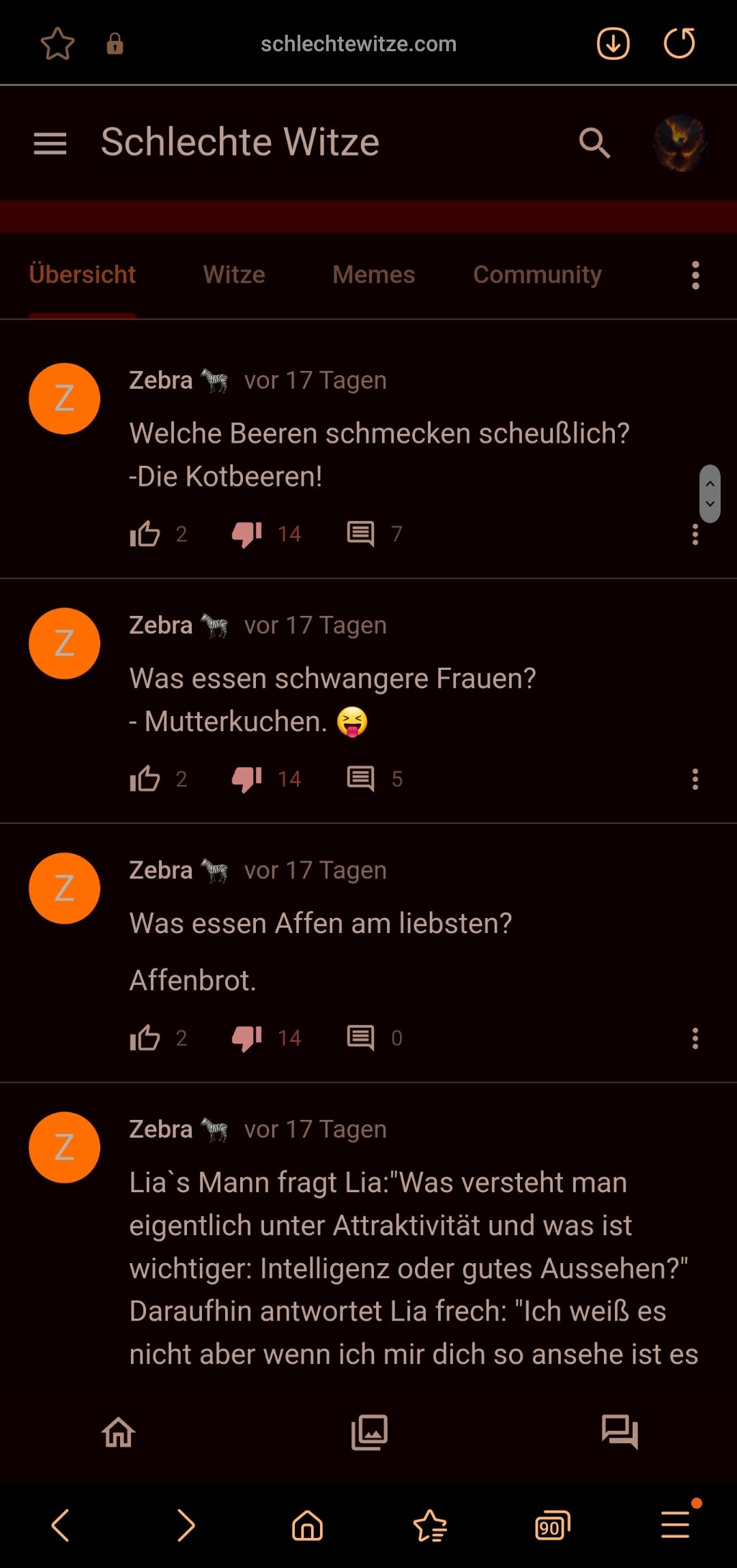Show more tabs via three-dot menu

[695, 275]
